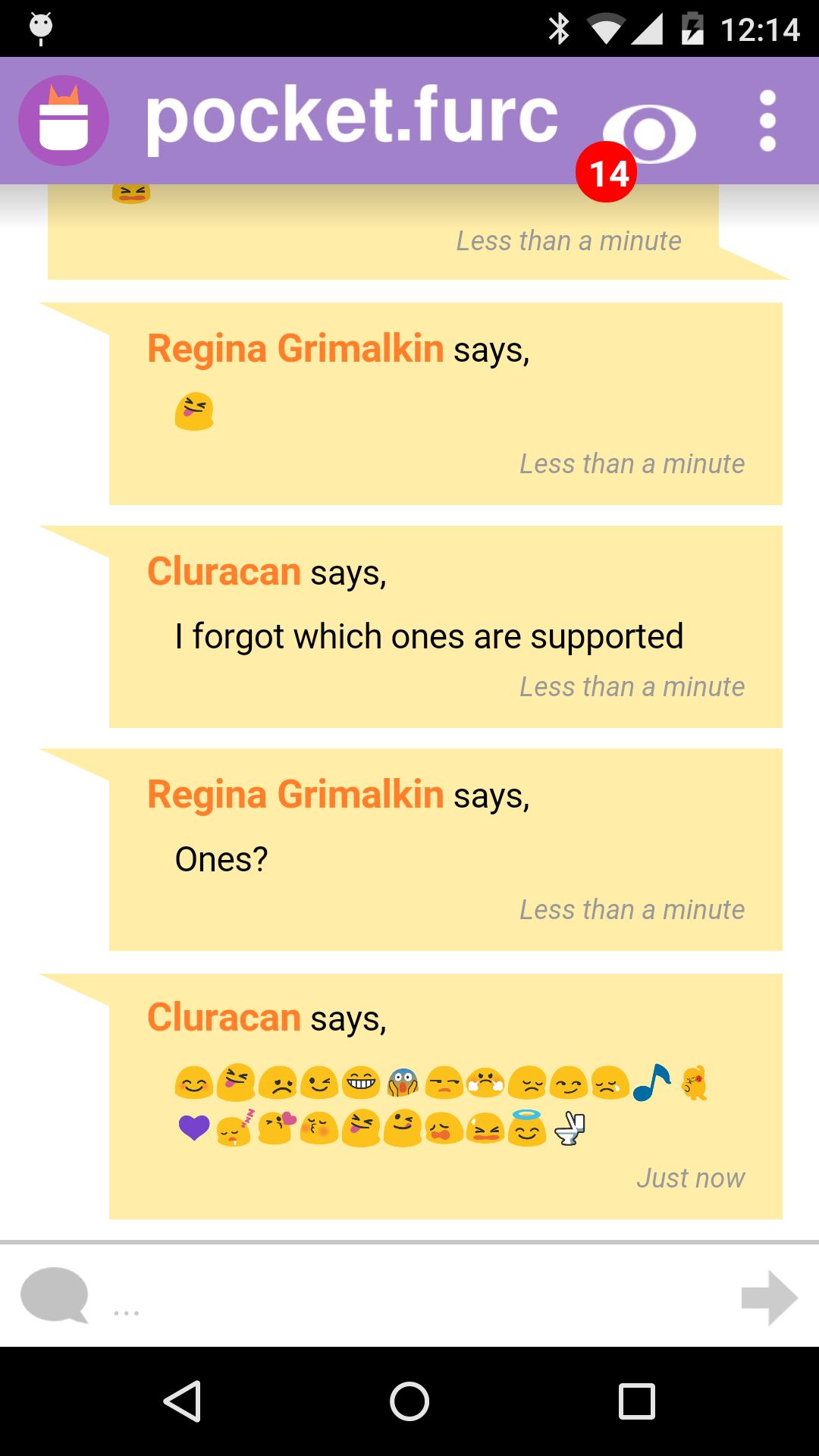
Task: Open the eye icon with 14 badge
Action: pos(648,135)
